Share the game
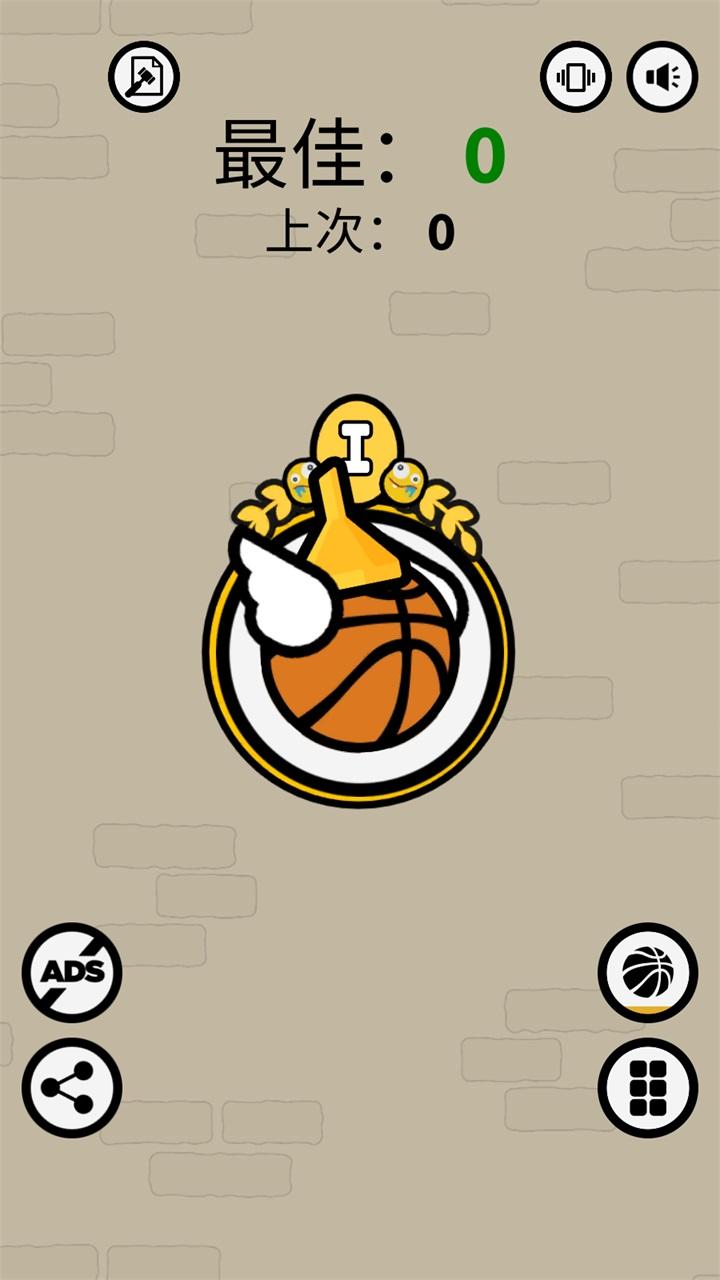Screen dimensions: 720x1280 point(72,1088)
